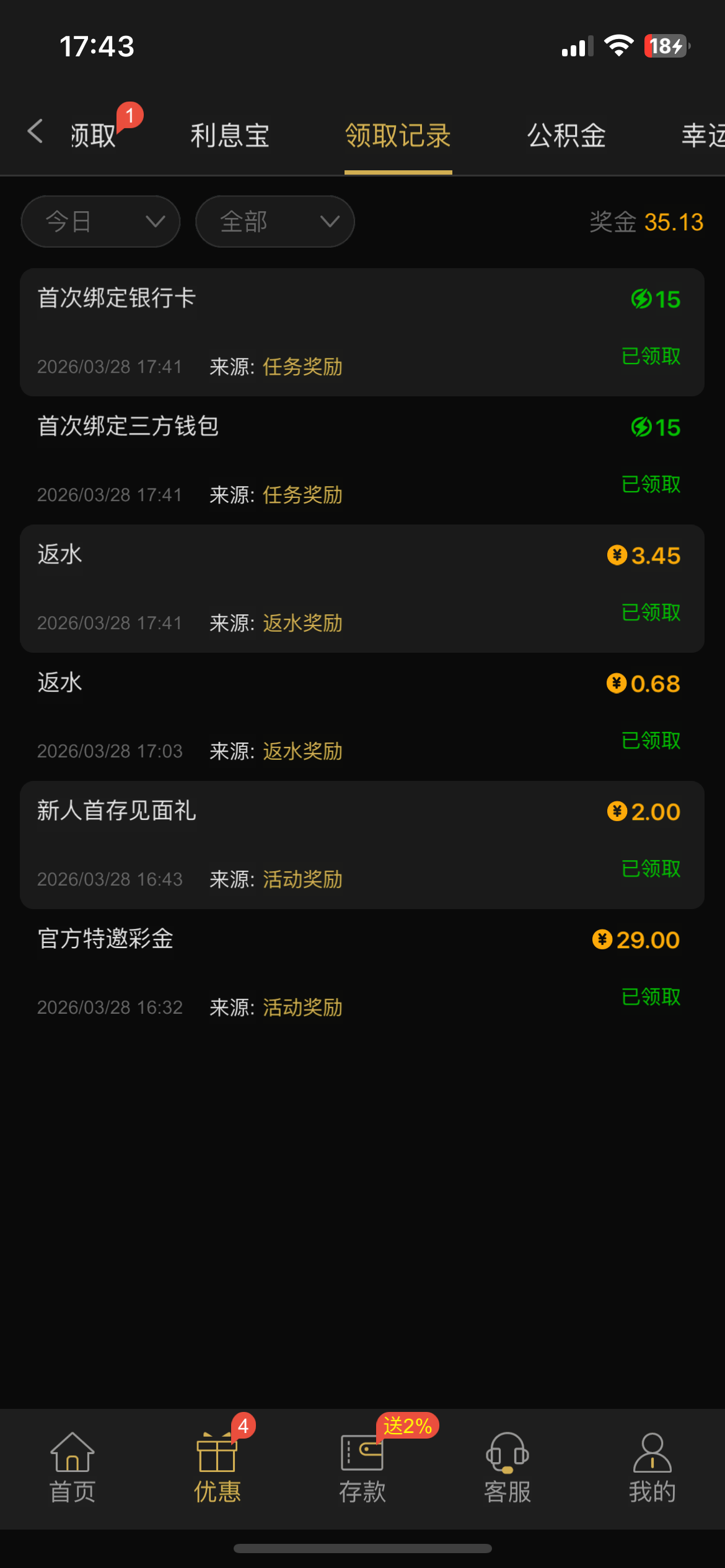
Task: Expand the 今日 date filter dropdown
Action: click(x=100, y=222)
